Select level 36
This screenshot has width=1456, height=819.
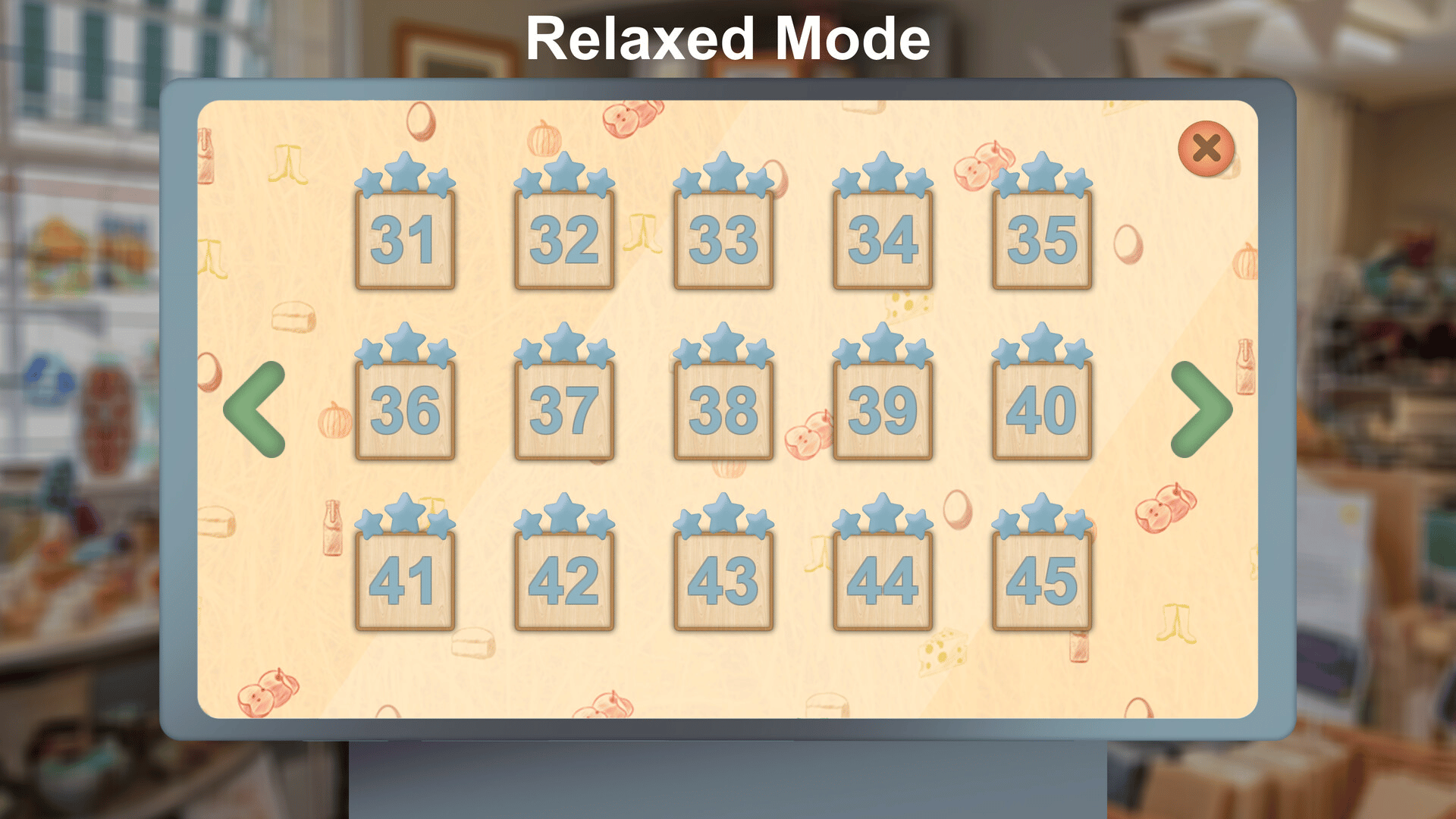coord(405,410)
